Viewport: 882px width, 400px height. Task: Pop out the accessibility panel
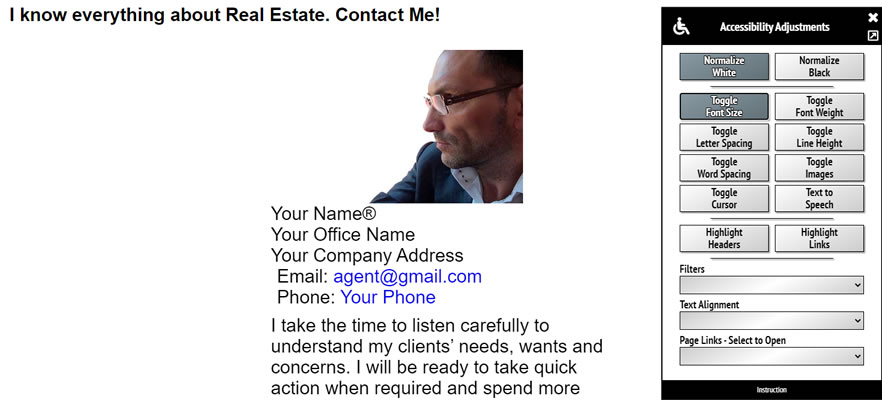pos(873,36)
